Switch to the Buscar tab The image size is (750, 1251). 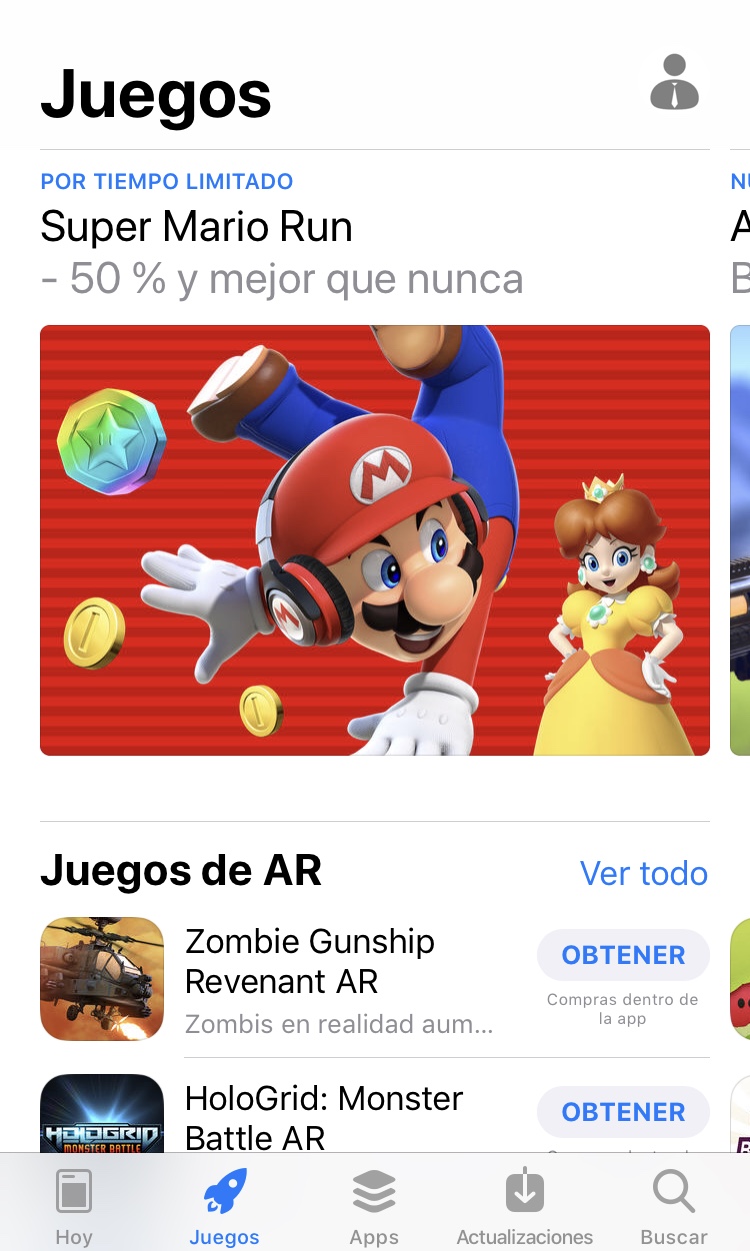(674, 1205)
